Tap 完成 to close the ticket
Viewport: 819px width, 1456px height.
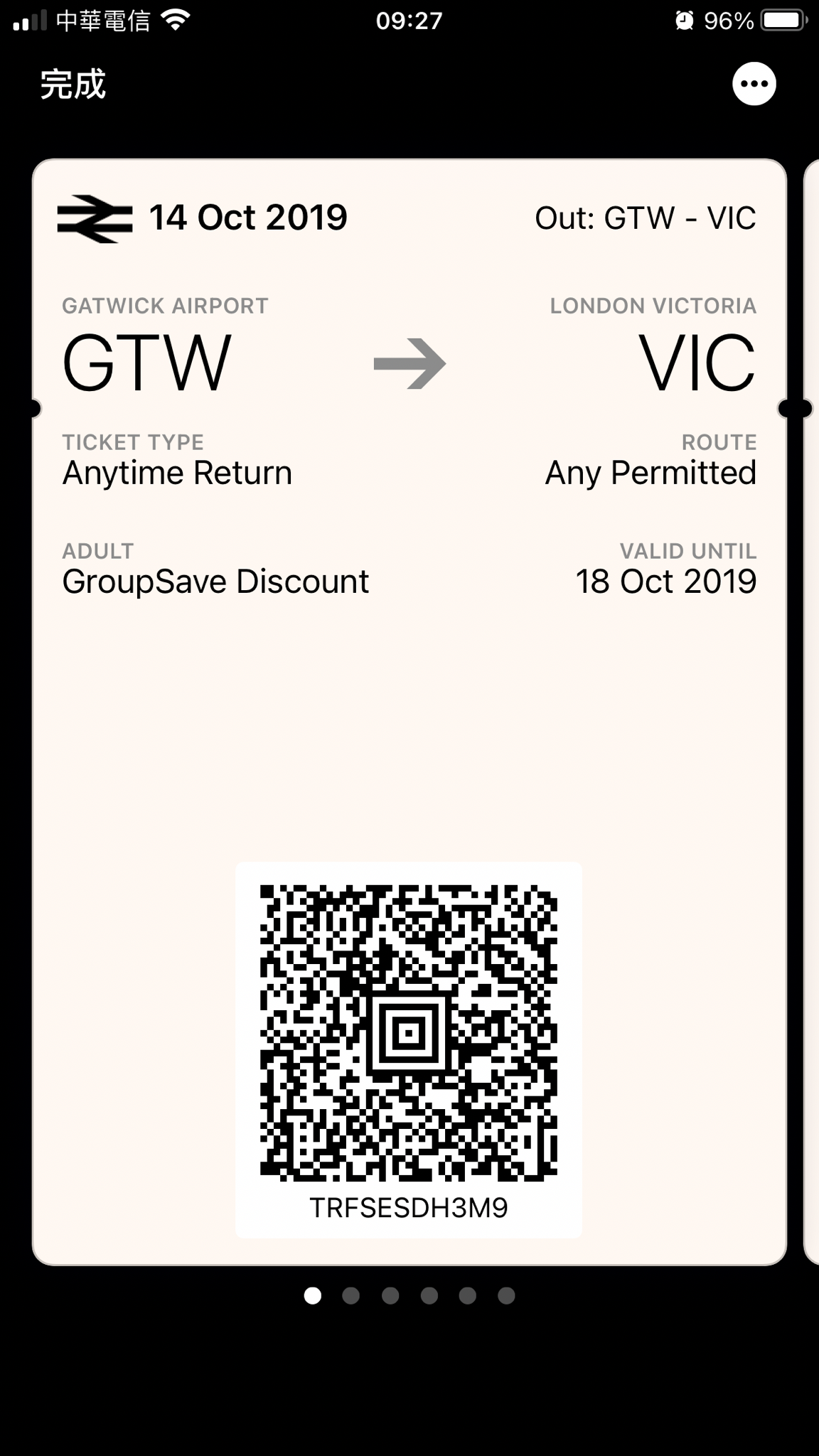(73, 84)
